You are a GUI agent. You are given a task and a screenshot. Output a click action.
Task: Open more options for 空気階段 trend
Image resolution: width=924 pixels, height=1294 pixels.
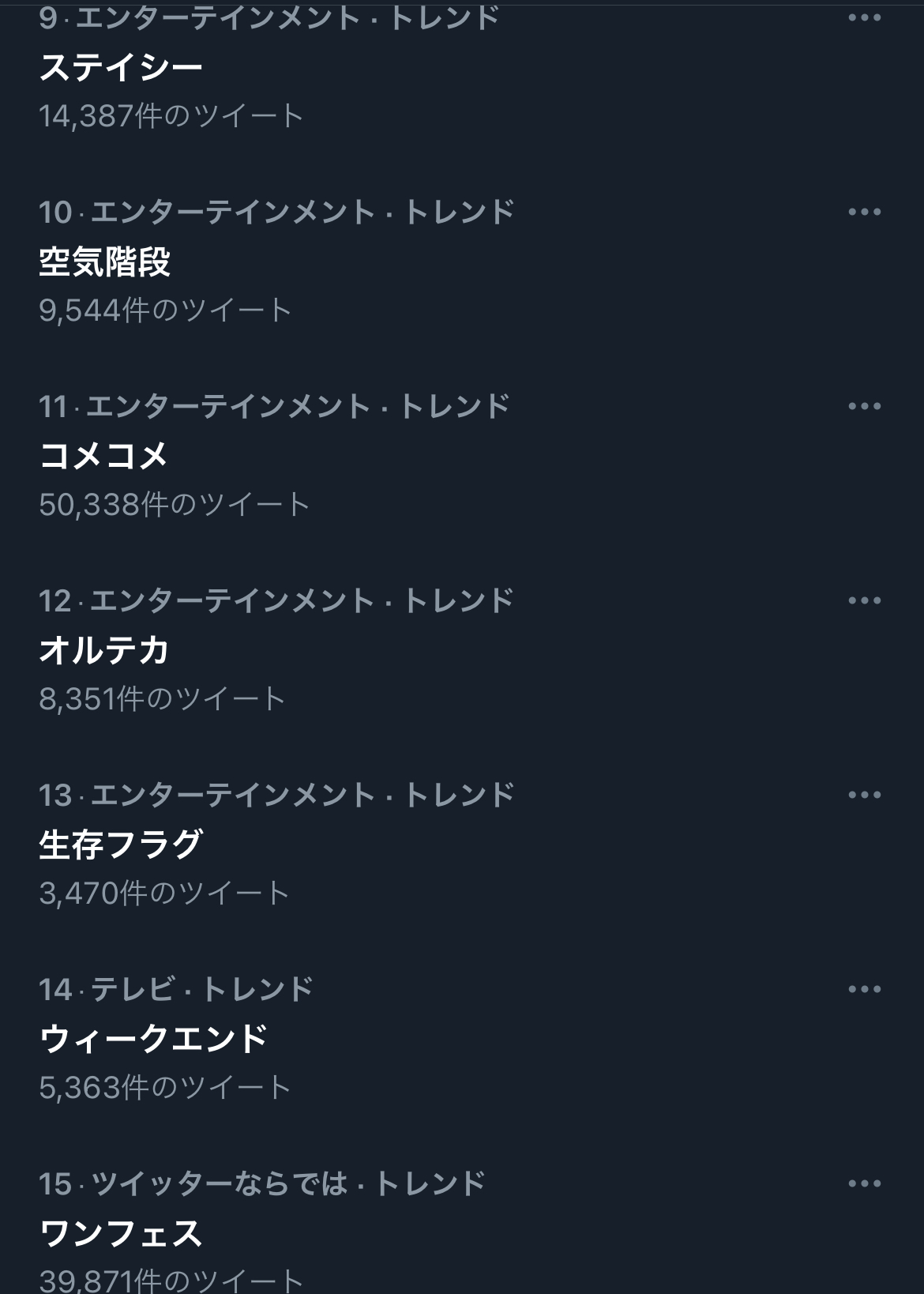tap(864, 212)
